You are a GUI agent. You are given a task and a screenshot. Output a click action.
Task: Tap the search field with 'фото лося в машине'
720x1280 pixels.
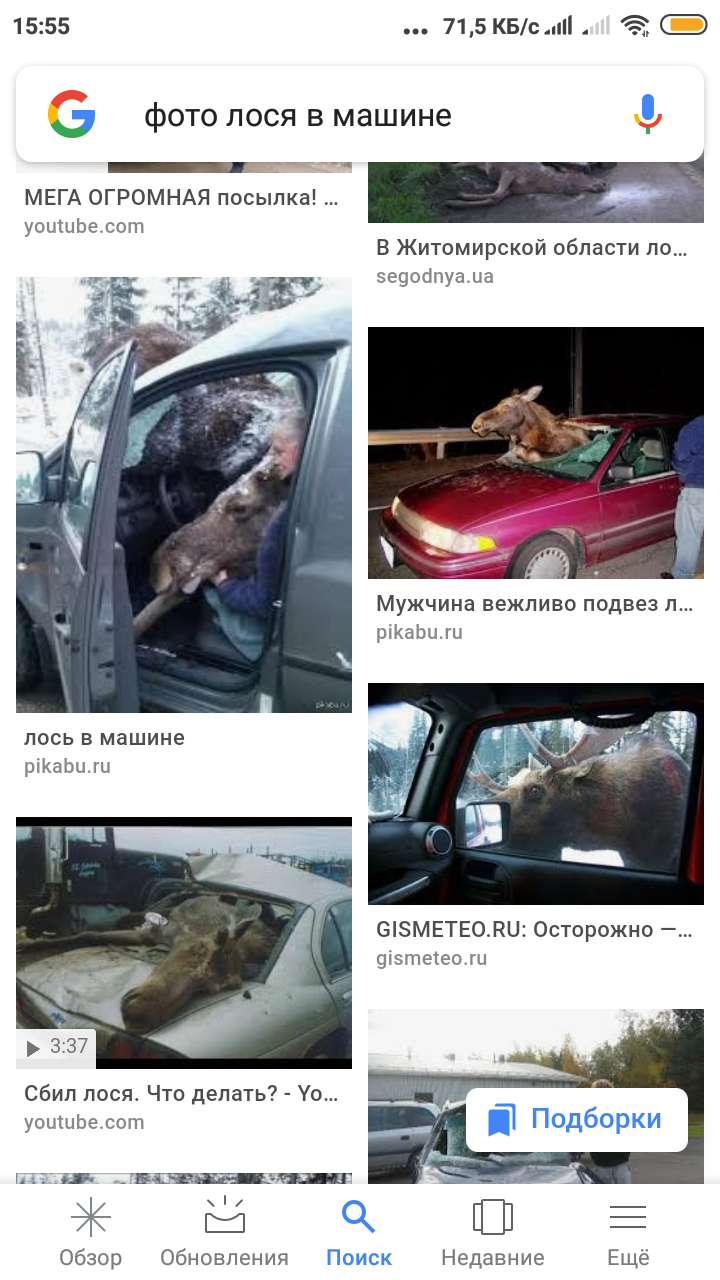click(x=360, y=115)
